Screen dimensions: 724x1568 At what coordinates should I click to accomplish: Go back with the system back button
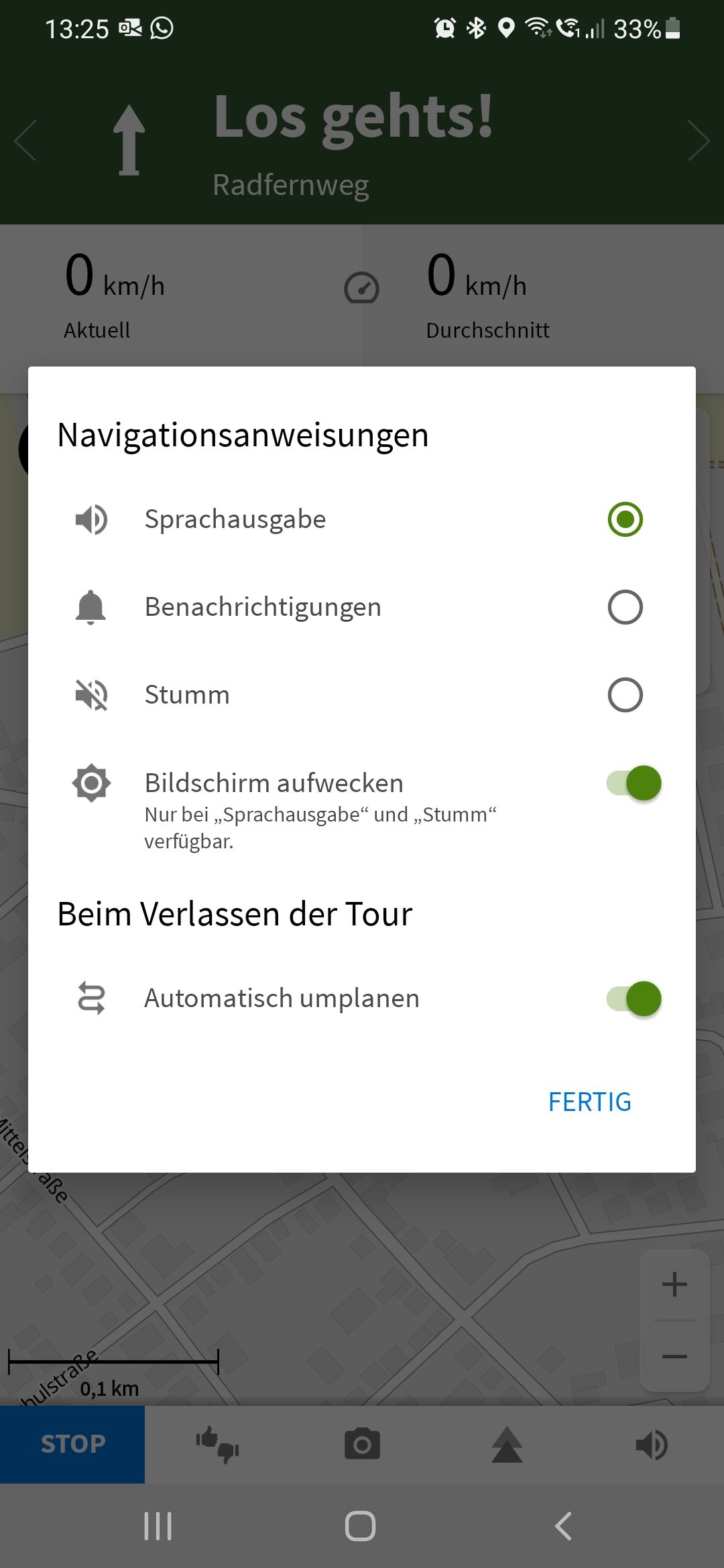[x=563, y=1526]
